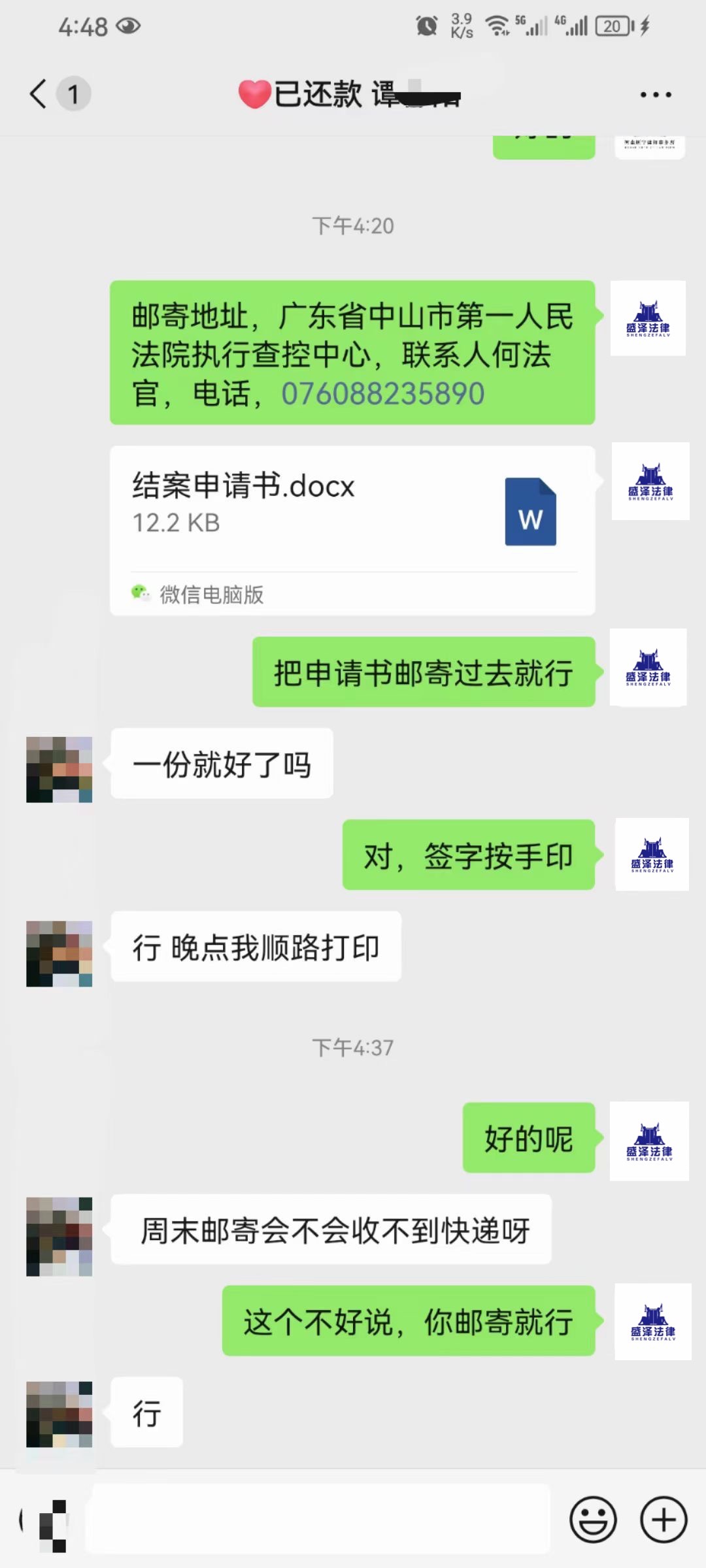Open sender avatar beside 把申请书邮寄过去就行

(x=648, y=668)
